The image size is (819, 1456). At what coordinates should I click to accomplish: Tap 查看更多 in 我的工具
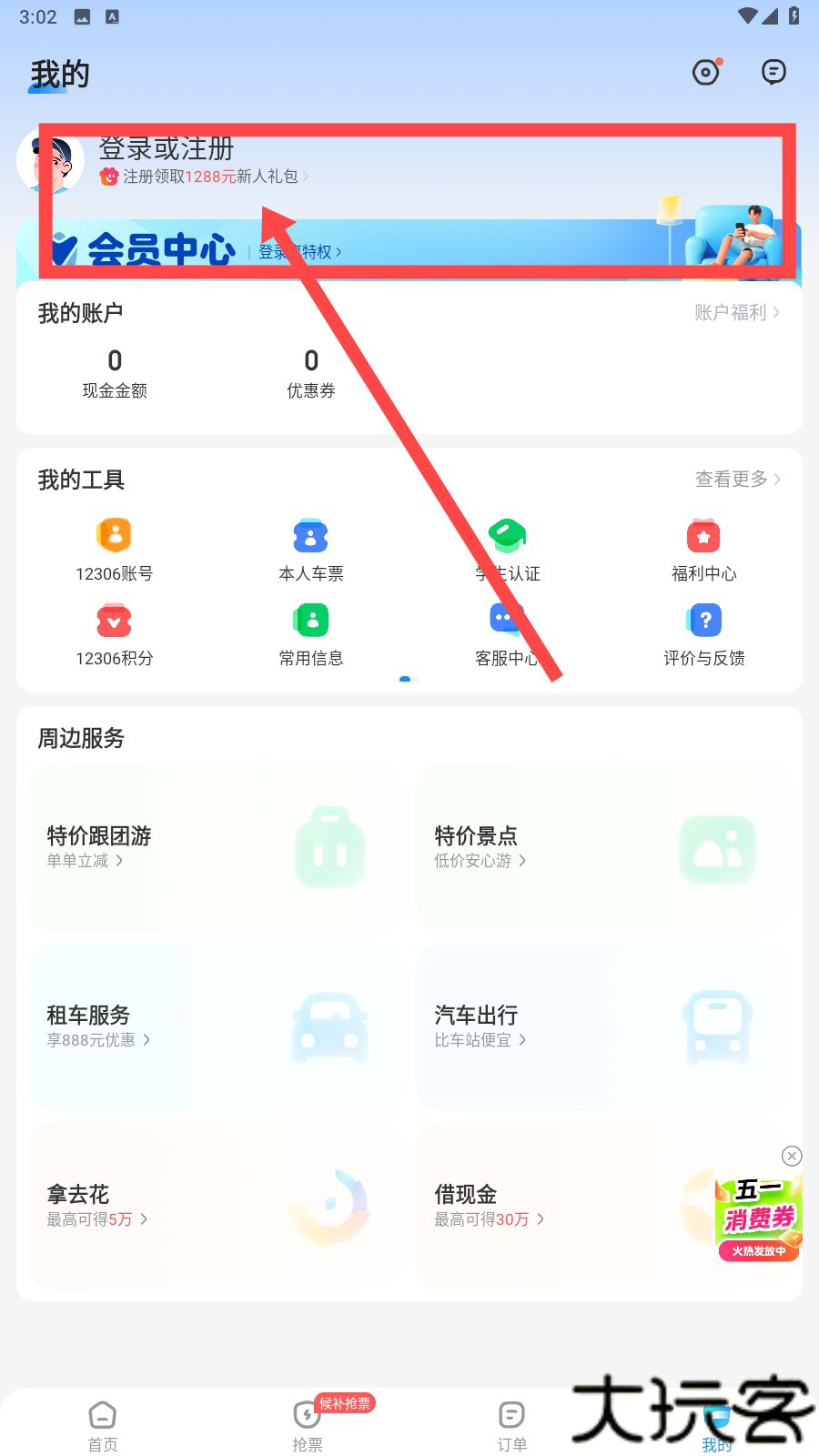click(x=737, y=480)
